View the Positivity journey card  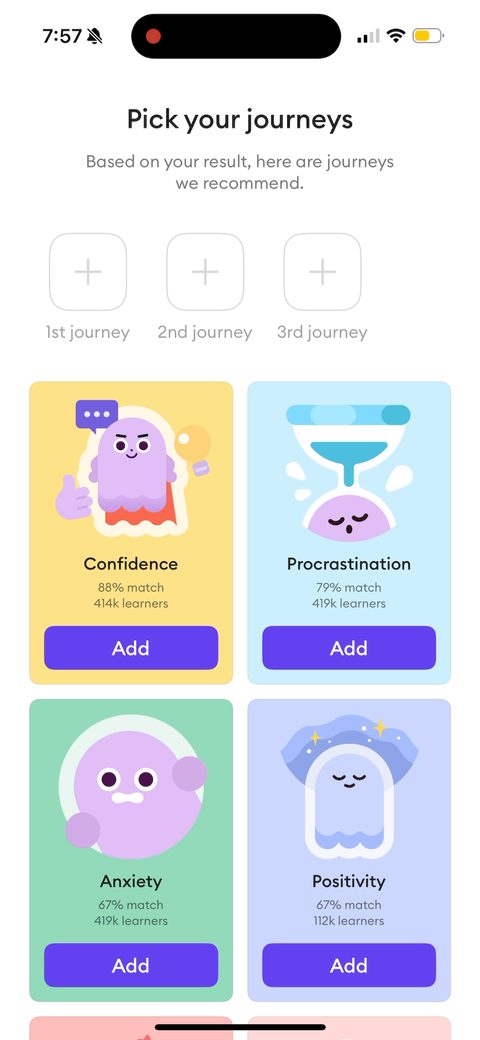[349, 822]
